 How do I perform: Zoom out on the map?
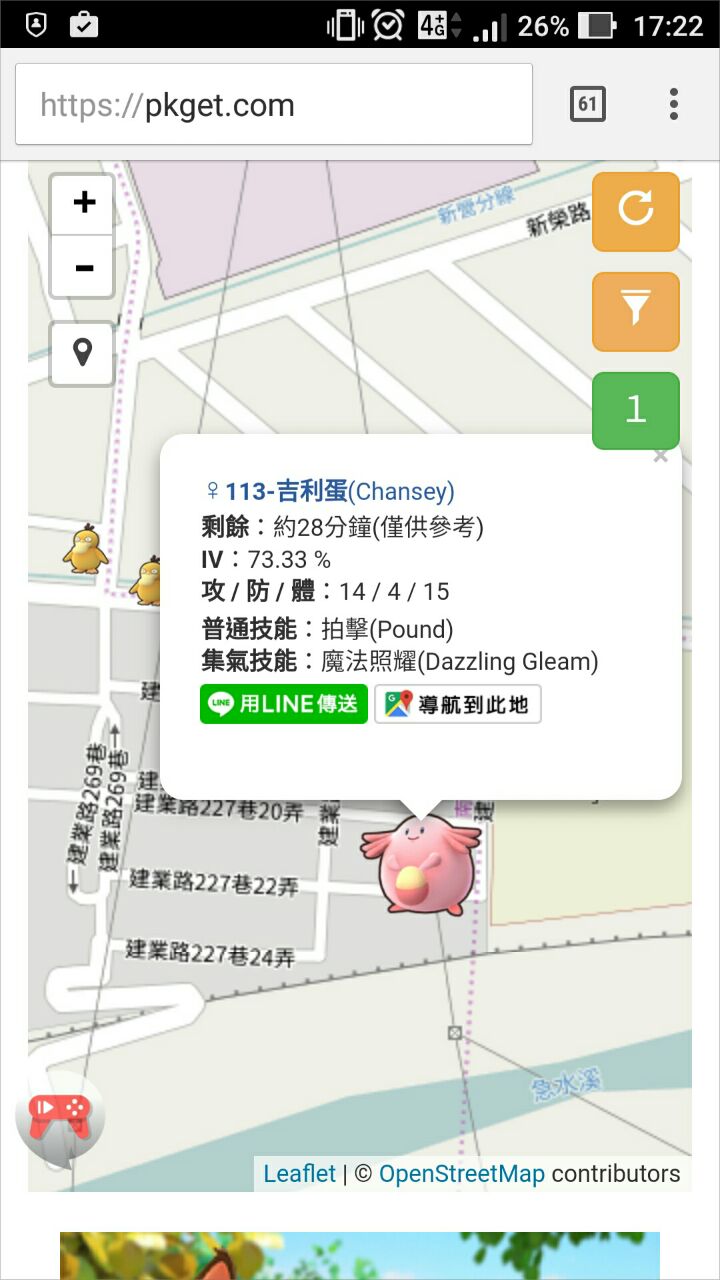pos(83,267)
